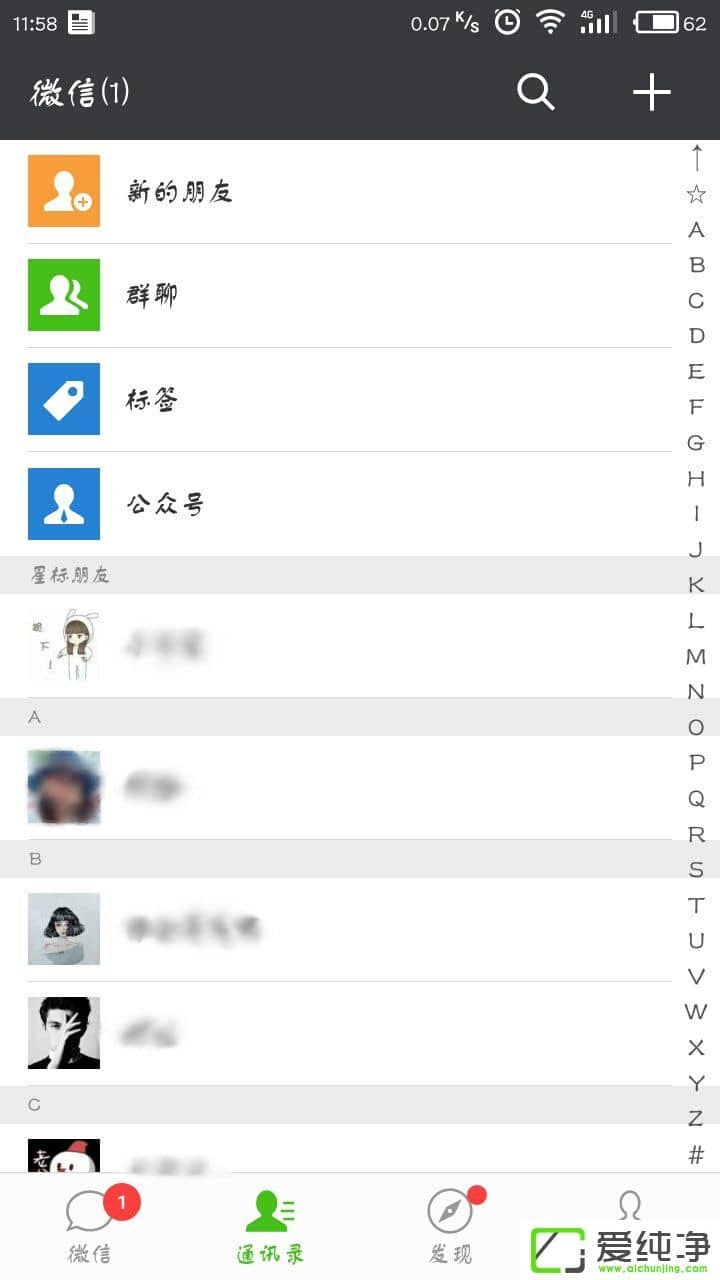Jump to top via index arrow
The image size is (720, 1280).
(696, 158)
